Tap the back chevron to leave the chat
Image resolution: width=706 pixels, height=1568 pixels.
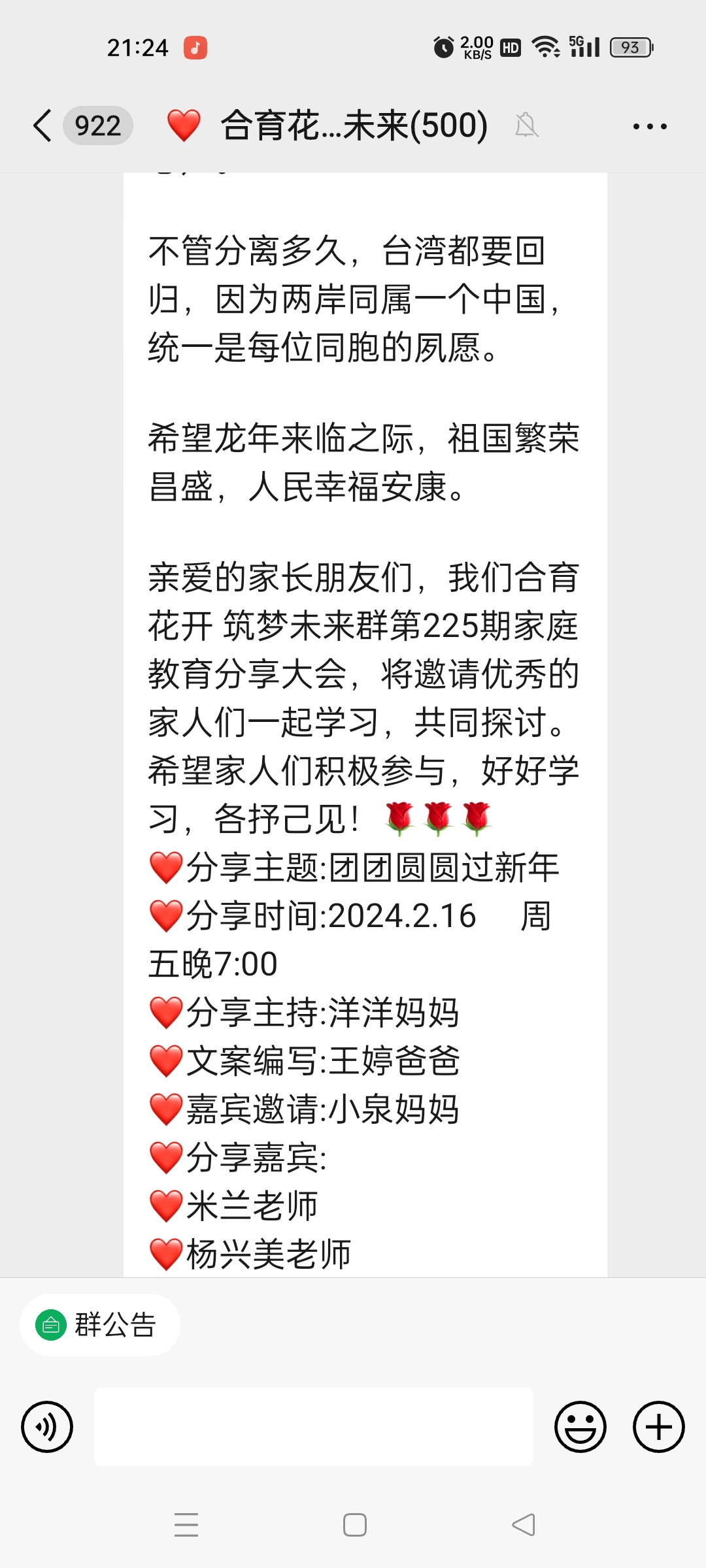tap(41, 125)
